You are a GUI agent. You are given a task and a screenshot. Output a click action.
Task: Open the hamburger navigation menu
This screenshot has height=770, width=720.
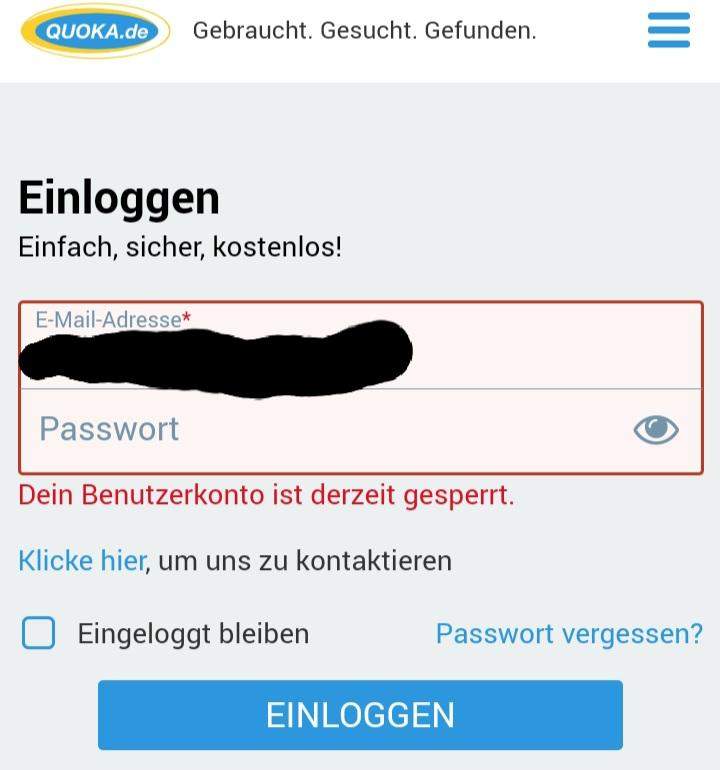tap(668, 30)
